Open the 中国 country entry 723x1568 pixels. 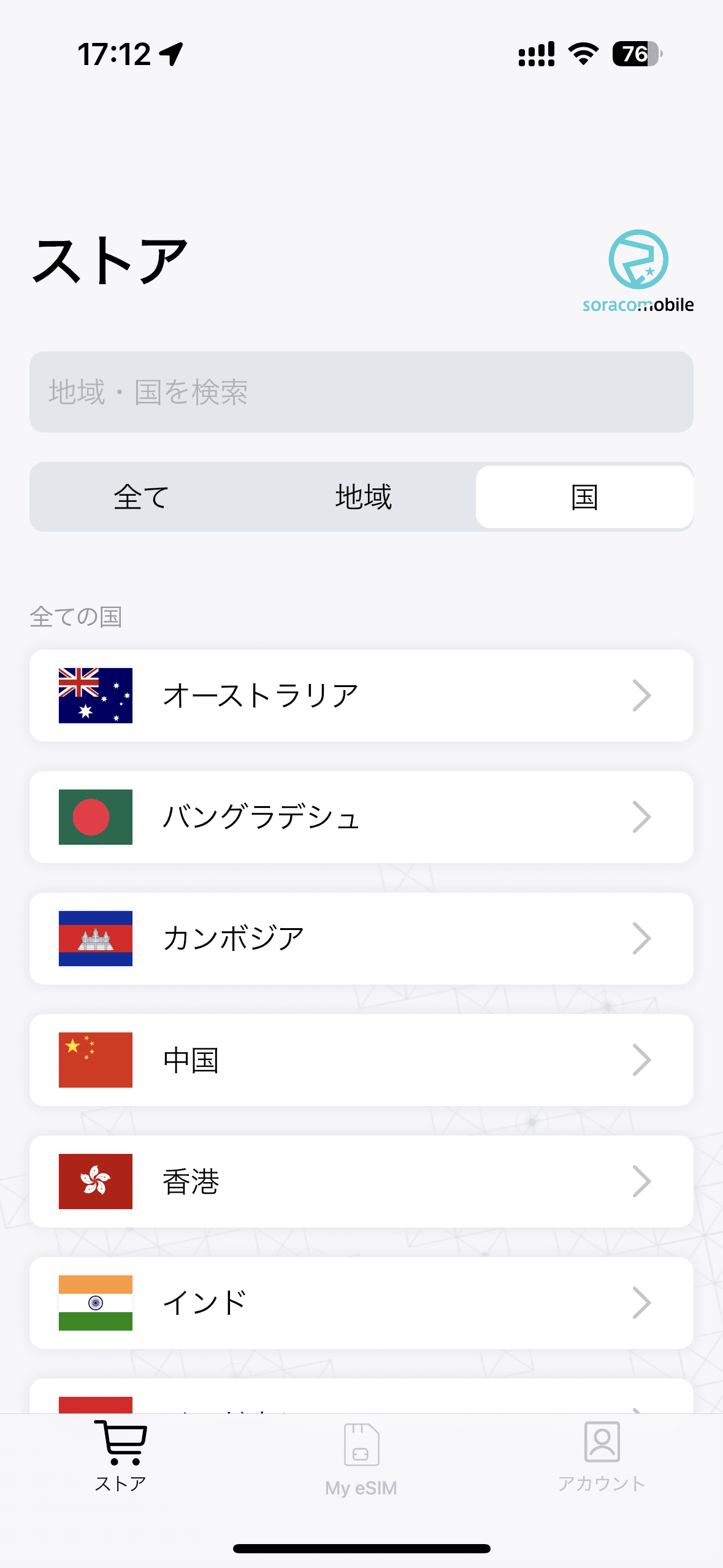pos(361,1059)
